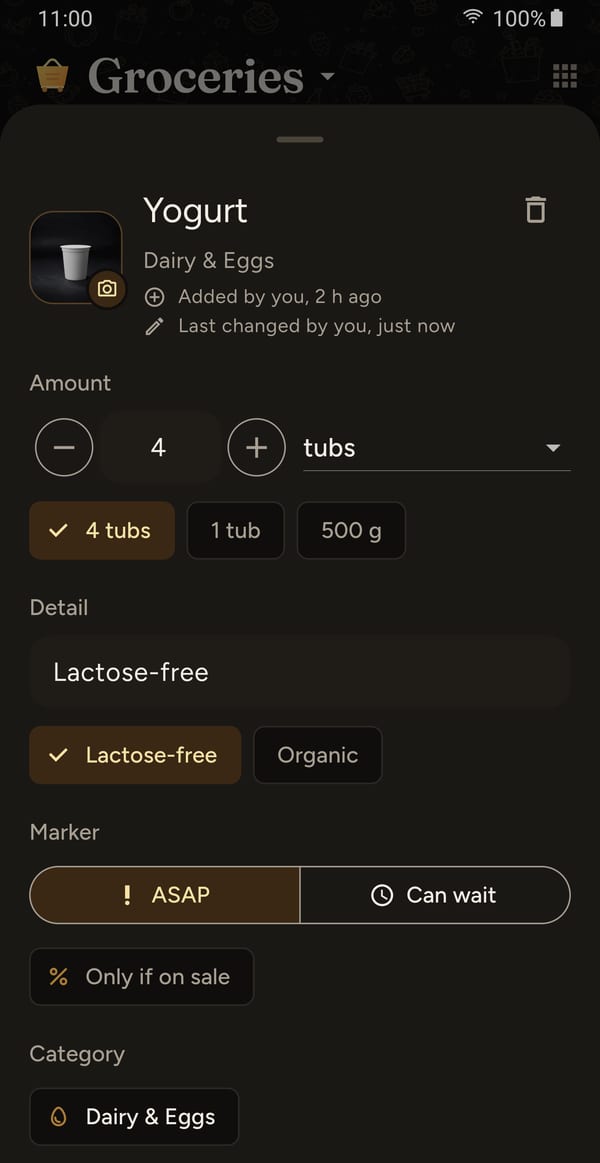Uncheck the Lactose-free chip
Viewport: 600px width, 1163px height.
(x=135, y=755)
